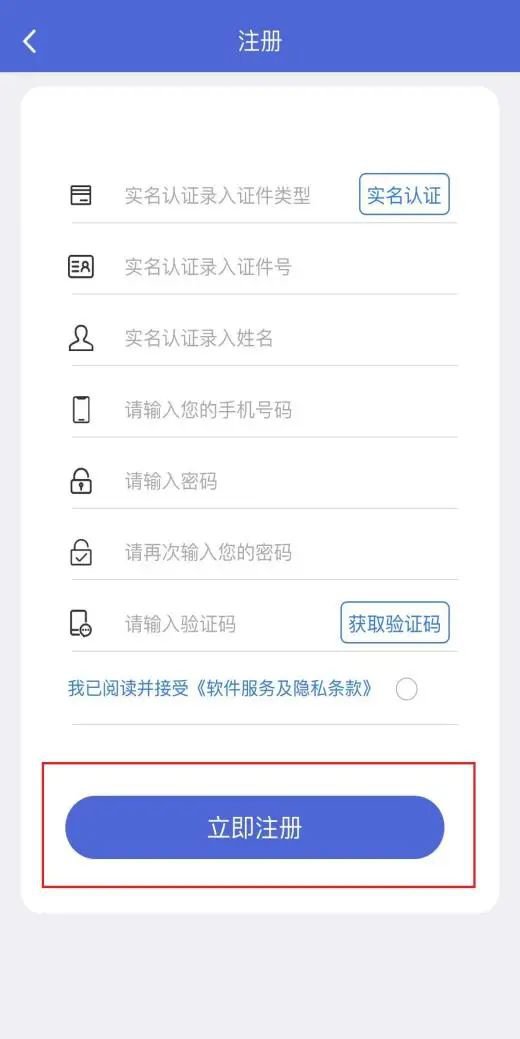520x1039 pixels.
Task: Check the accept-terms circle
Action: point(407,690)
